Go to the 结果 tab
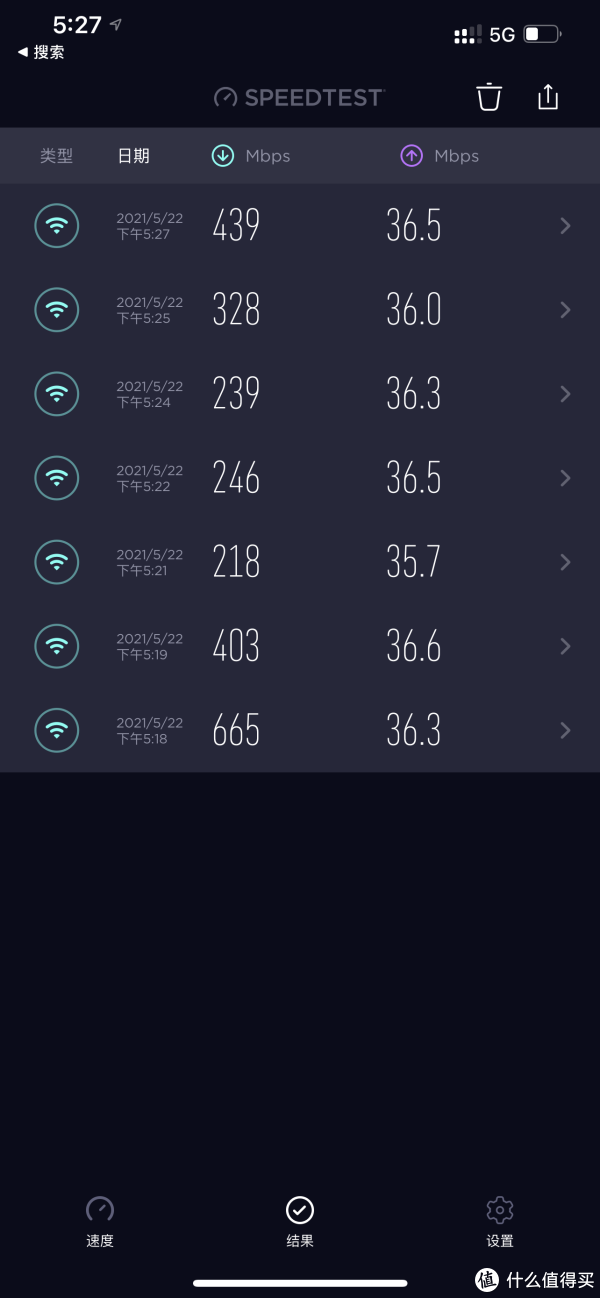600x1298 pixels. [x=300, y=1221]
